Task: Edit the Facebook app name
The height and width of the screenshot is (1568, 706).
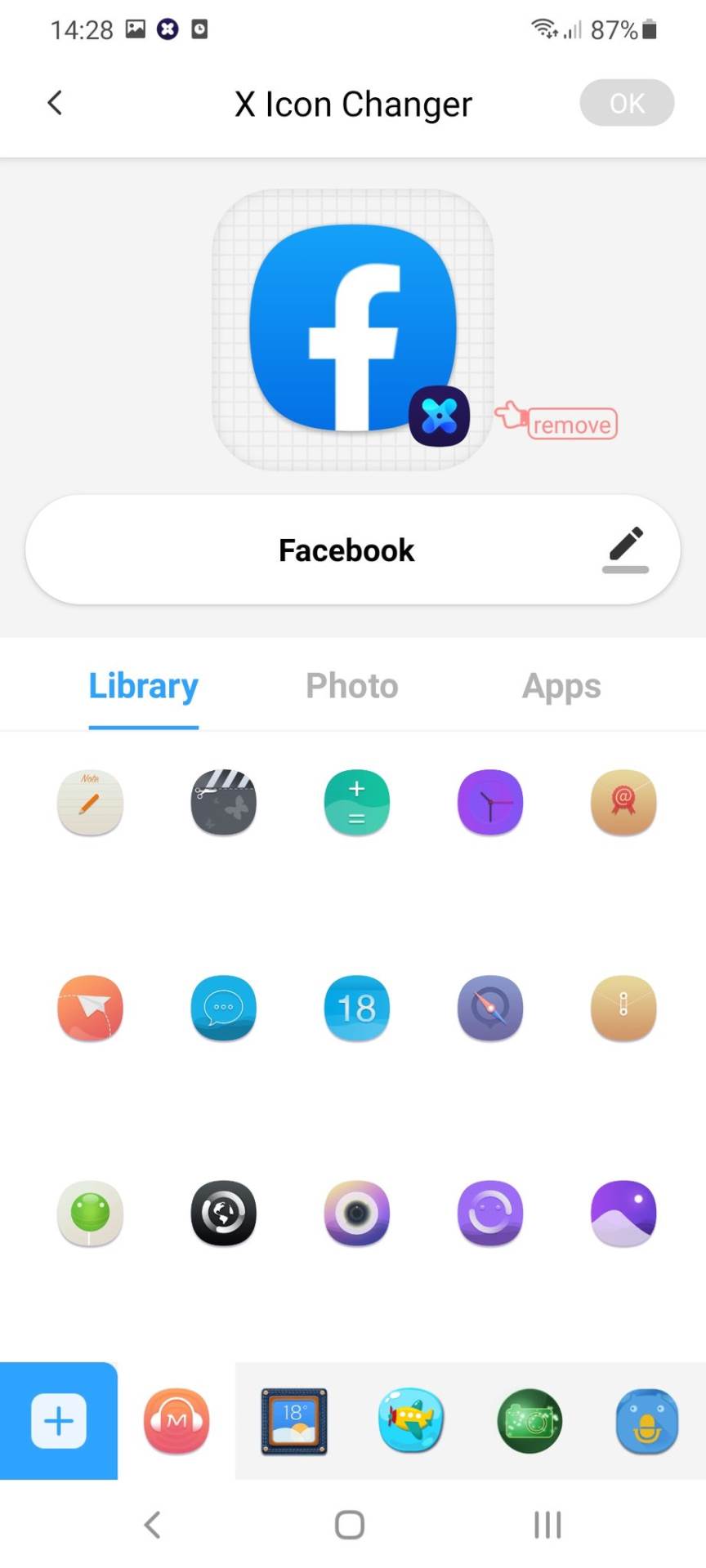Action: [625, 549]
